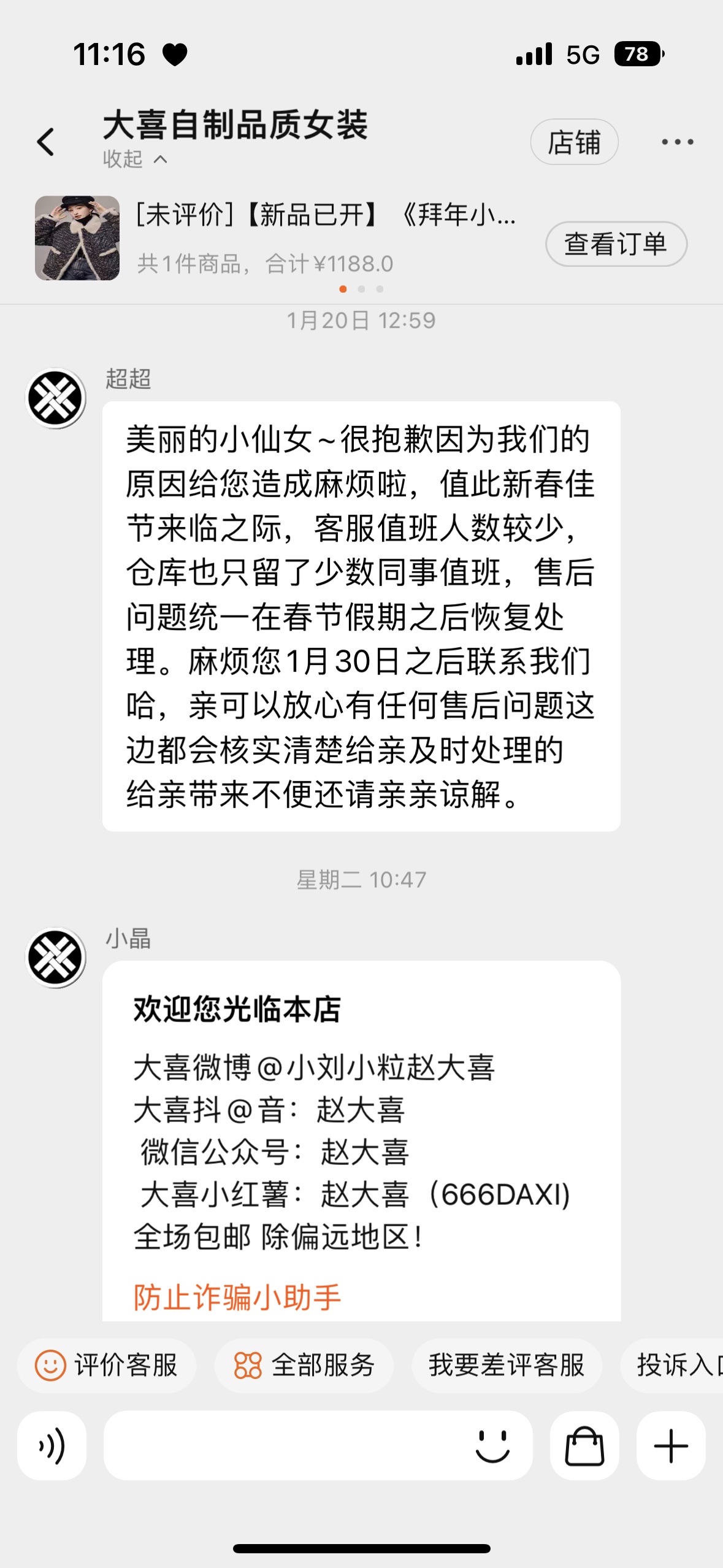Open the three-dot overflow menu
723x1568 pixels.
tap(677, 142)
